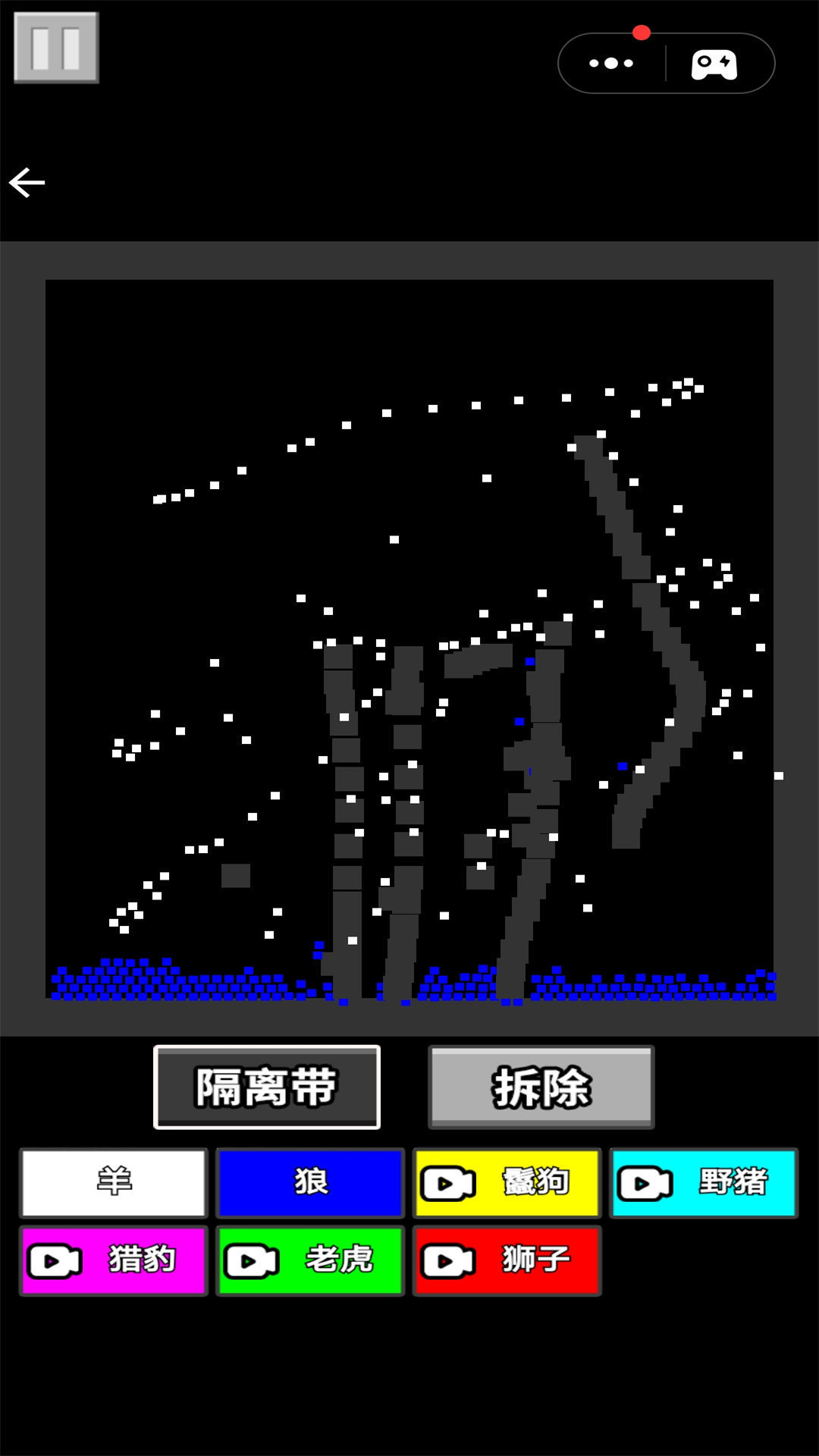The height and width of the screenshot is (1456, 819).
Task: Unlock the red 狮子 lion option
Action: point(507,1260)
